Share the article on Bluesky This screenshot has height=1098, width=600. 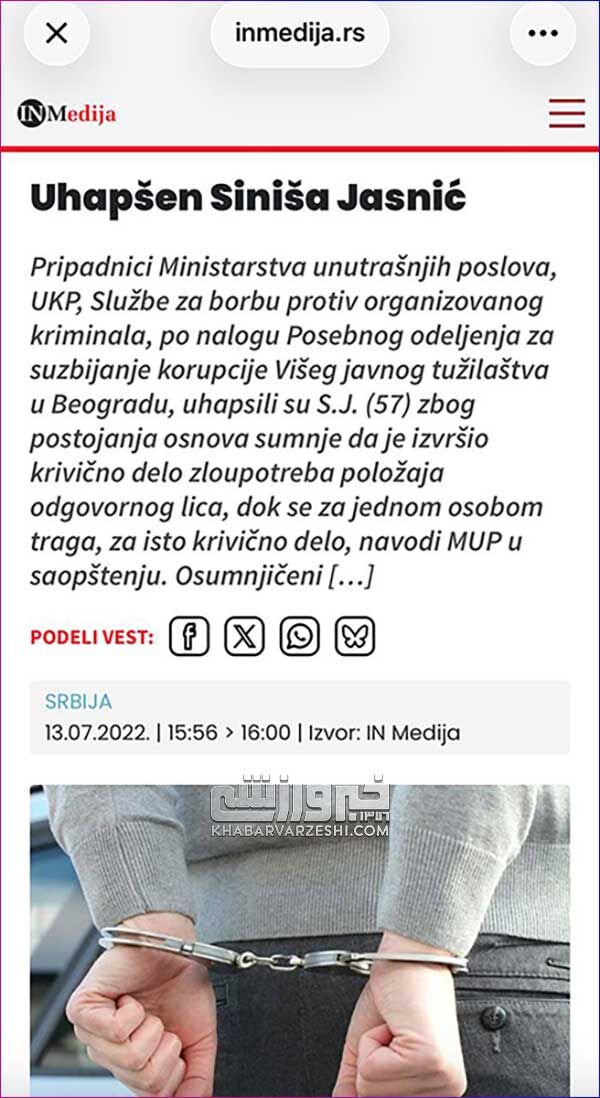tap(355, 637)
